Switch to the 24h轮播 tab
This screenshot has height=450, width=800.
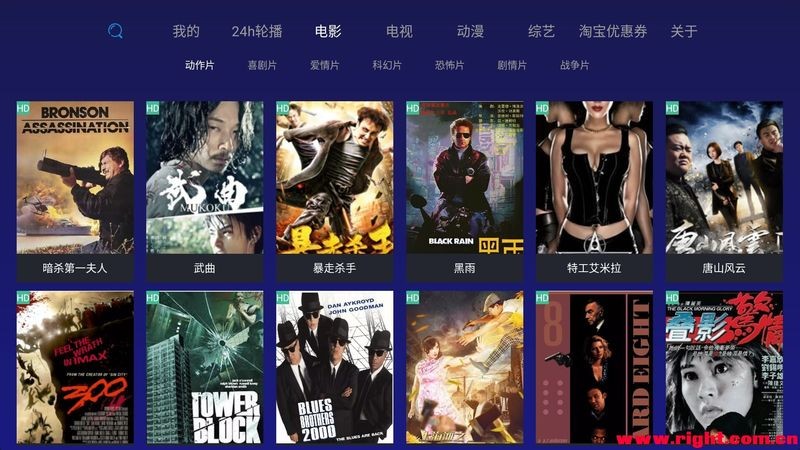[257, 31]
